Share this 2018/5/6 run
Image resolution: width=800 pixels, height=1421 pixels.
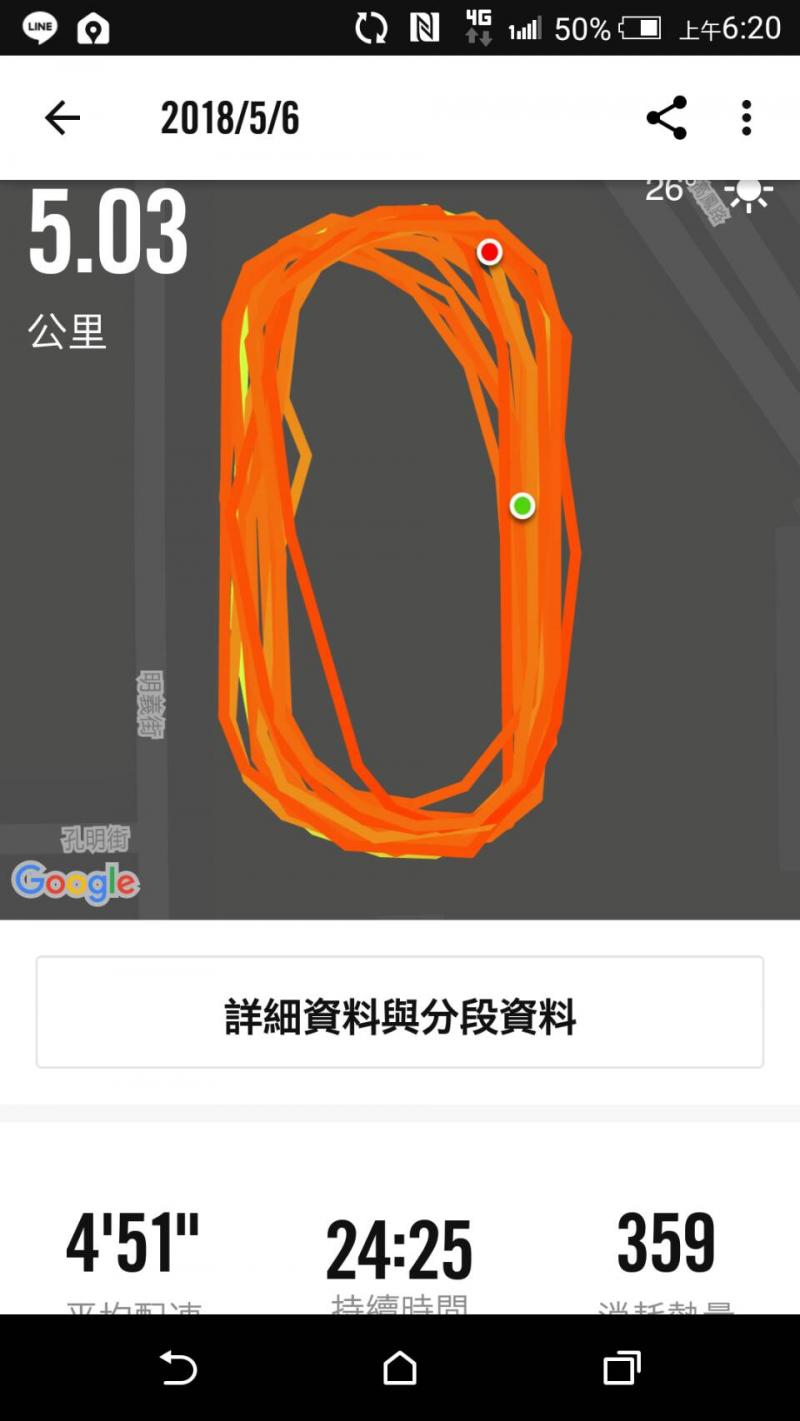[666, 118]
